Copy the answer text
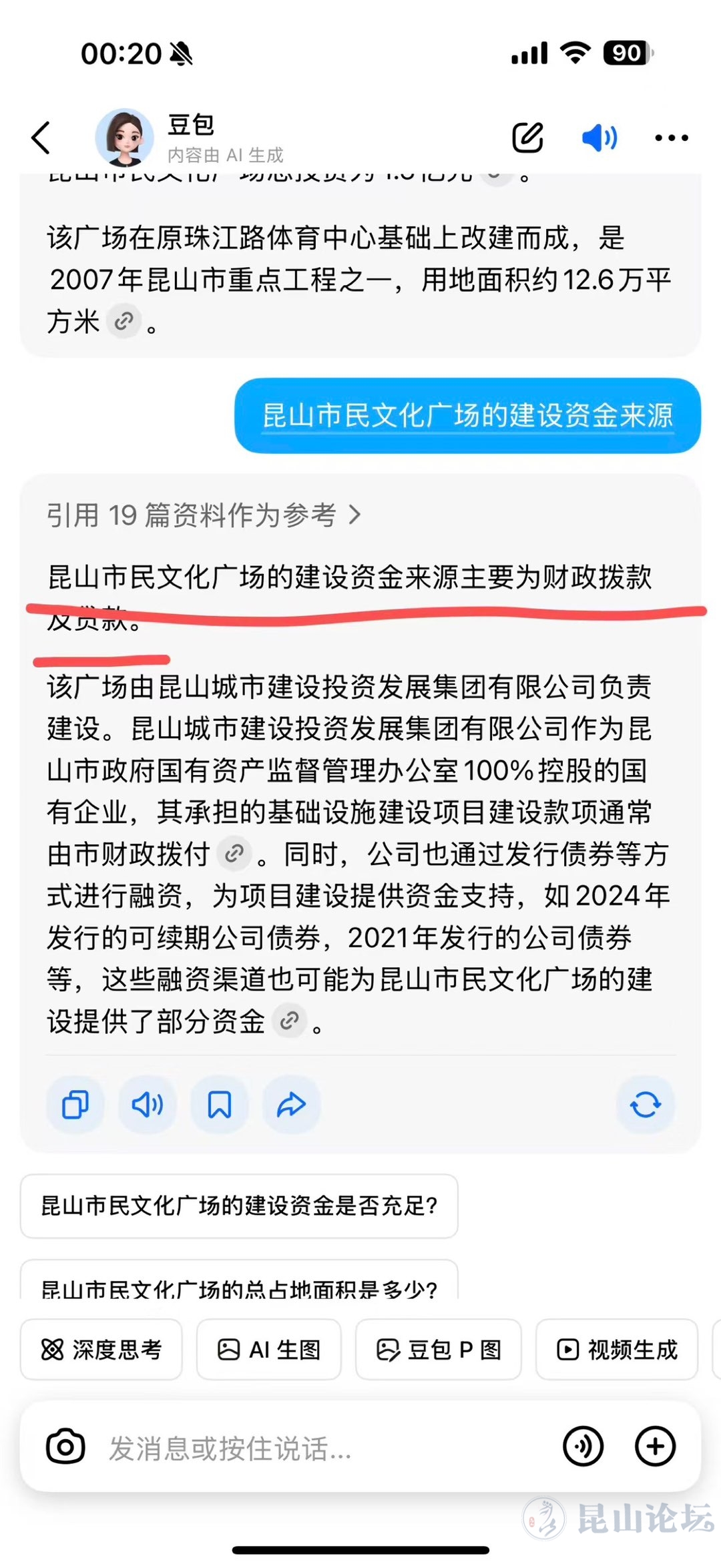The height and width of the screenshot is (1568, 721). point(75,1105)
